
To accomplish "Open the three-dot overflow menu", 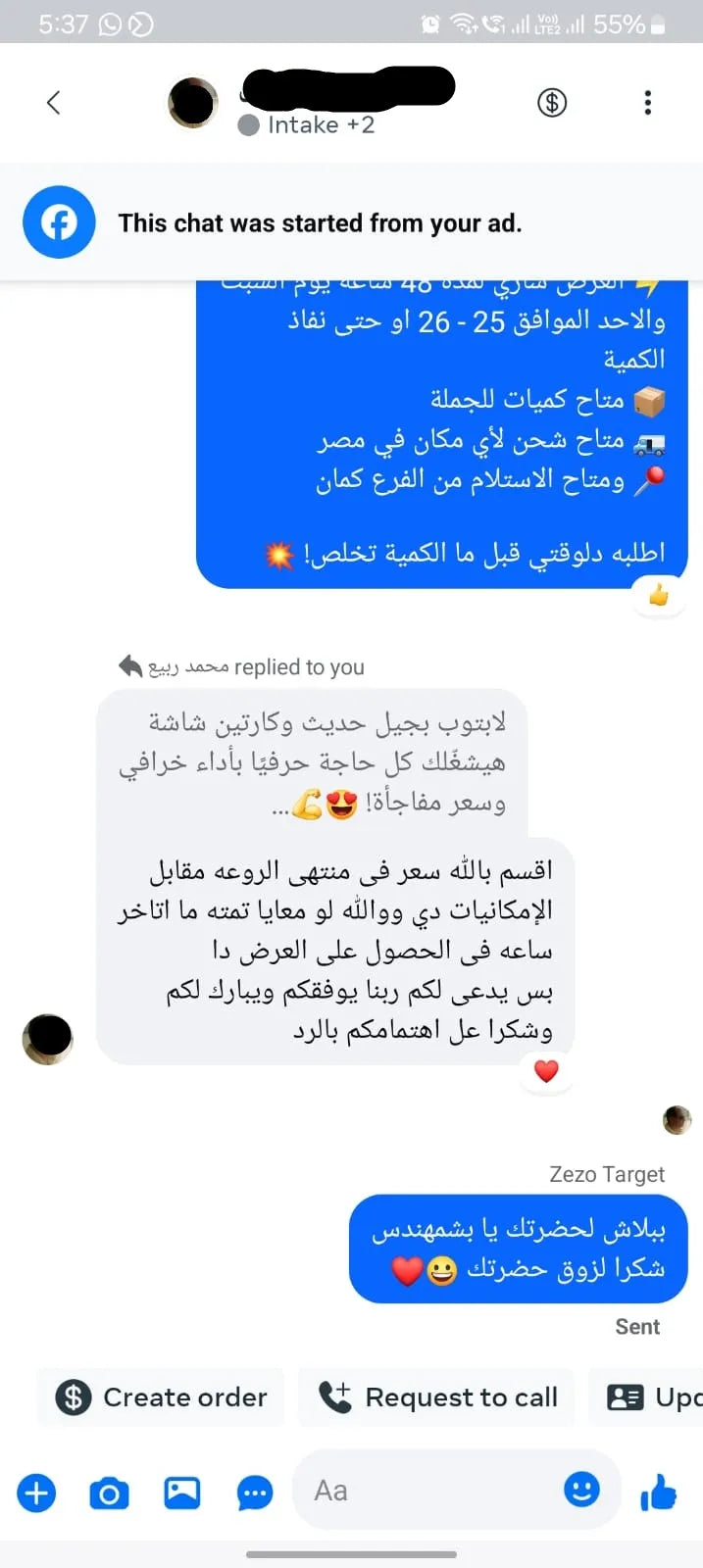I will 647,102.
